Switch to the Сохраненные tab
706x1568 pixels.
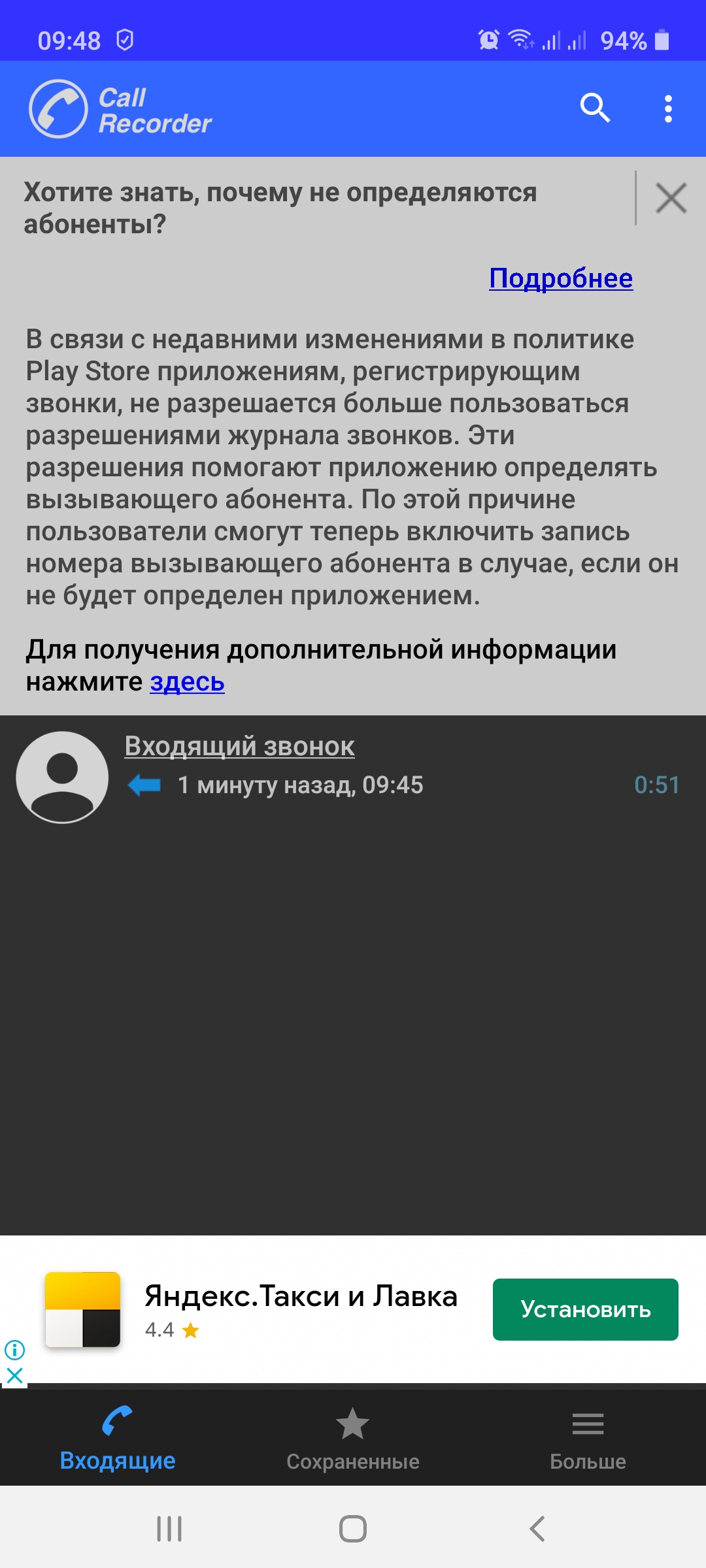pos(353,1439)
